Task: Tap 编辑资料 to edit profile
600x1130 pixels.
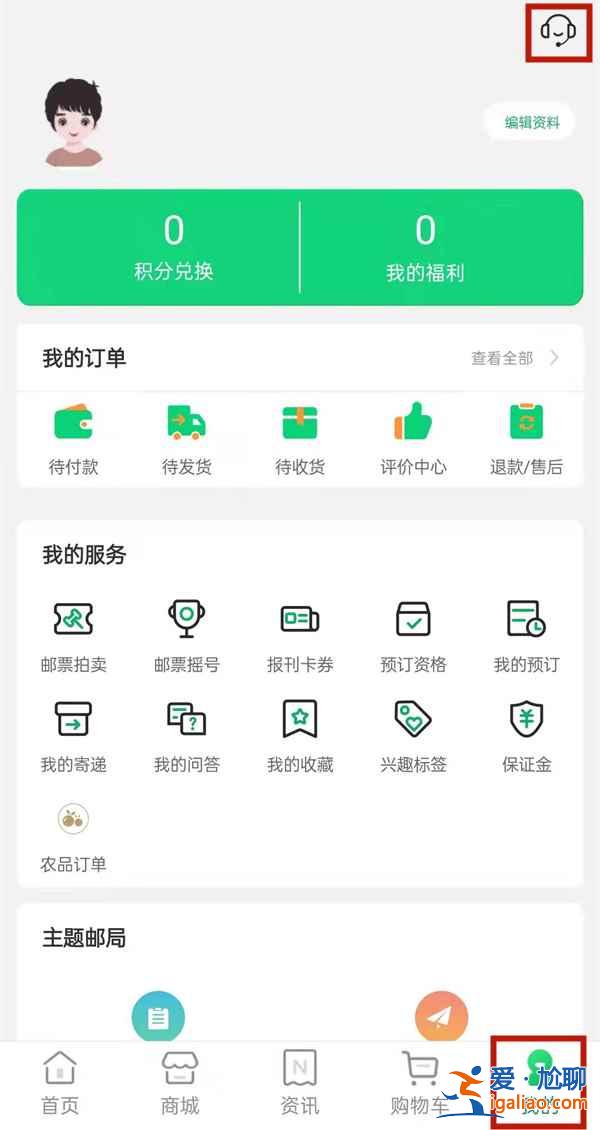Action: pyautogui.click(x=531, y=123)
